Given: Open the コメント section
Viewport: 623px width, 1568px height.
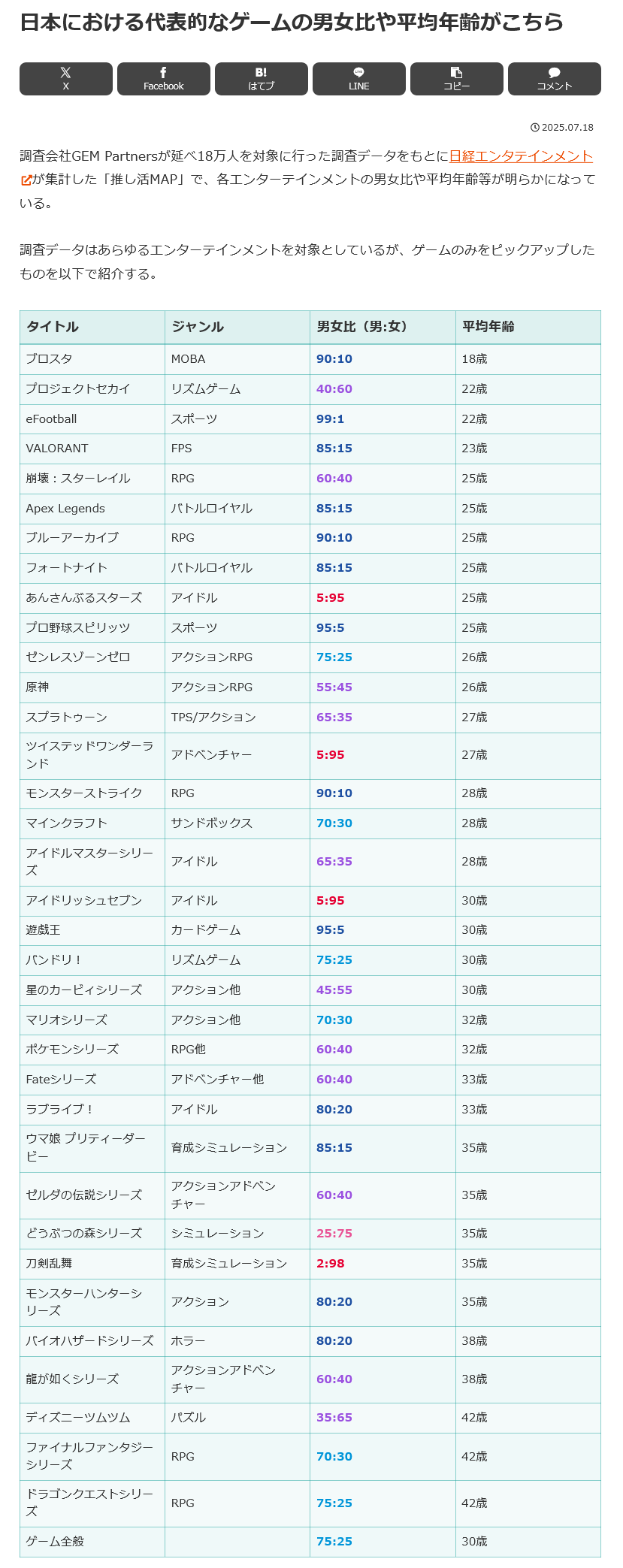Looking at the screenshot, I should point(555,79).
